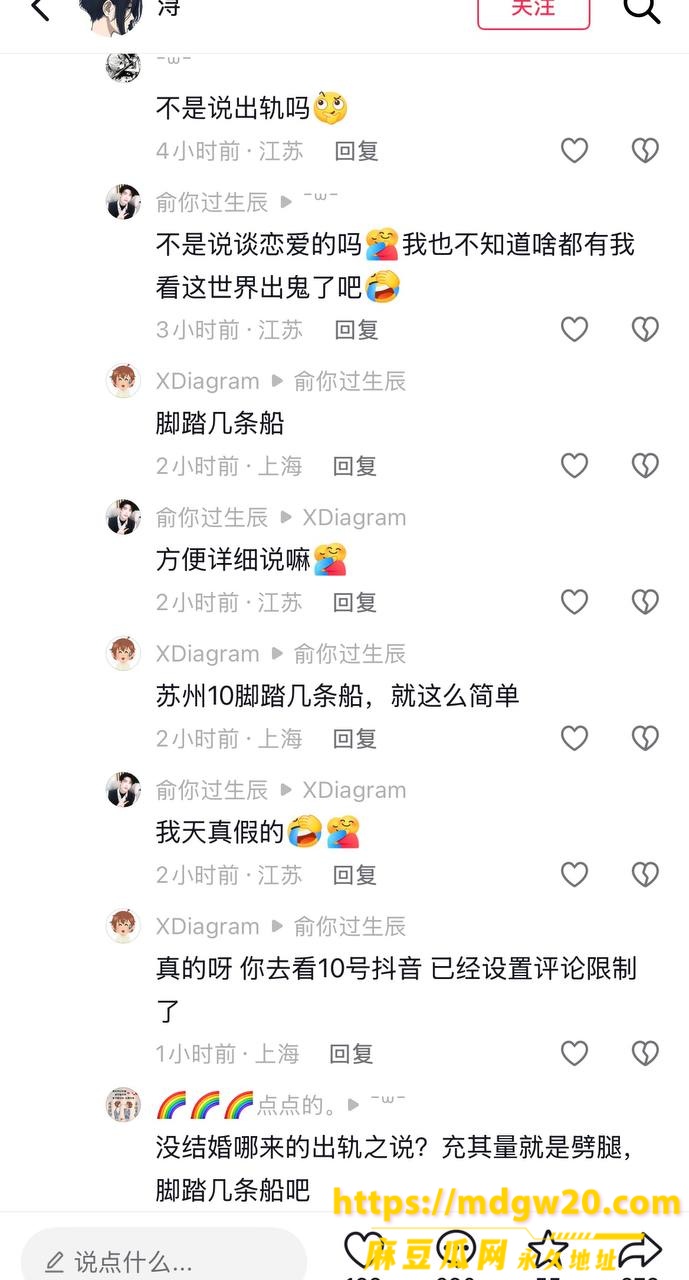Viewport: 689px width, 1280px height.
Task: Like the comment 不是说出轨吗
Action: pyautogui.click(x=574, y=151)
